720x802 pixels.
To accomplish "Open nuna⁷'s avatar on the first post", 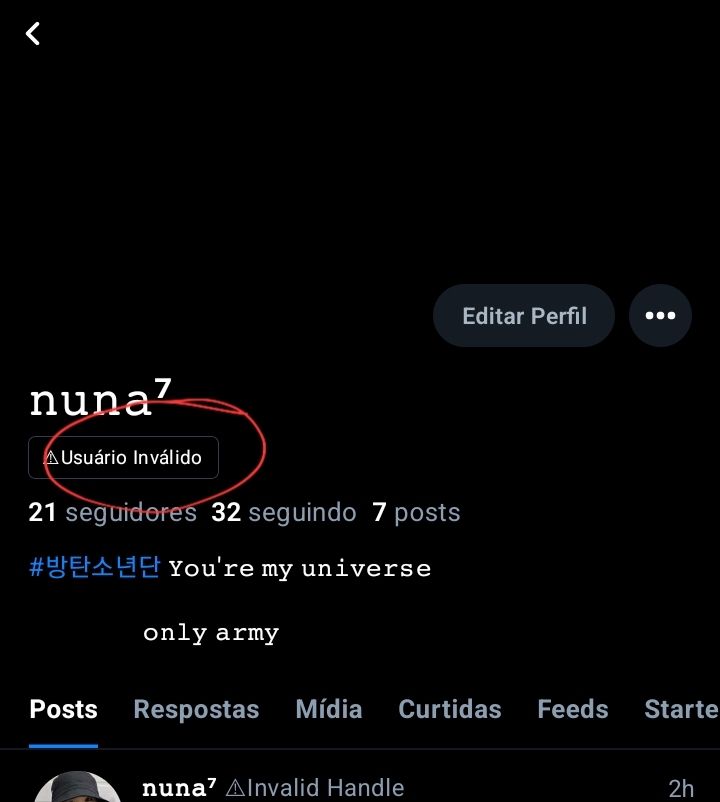I will coord(78,788).
